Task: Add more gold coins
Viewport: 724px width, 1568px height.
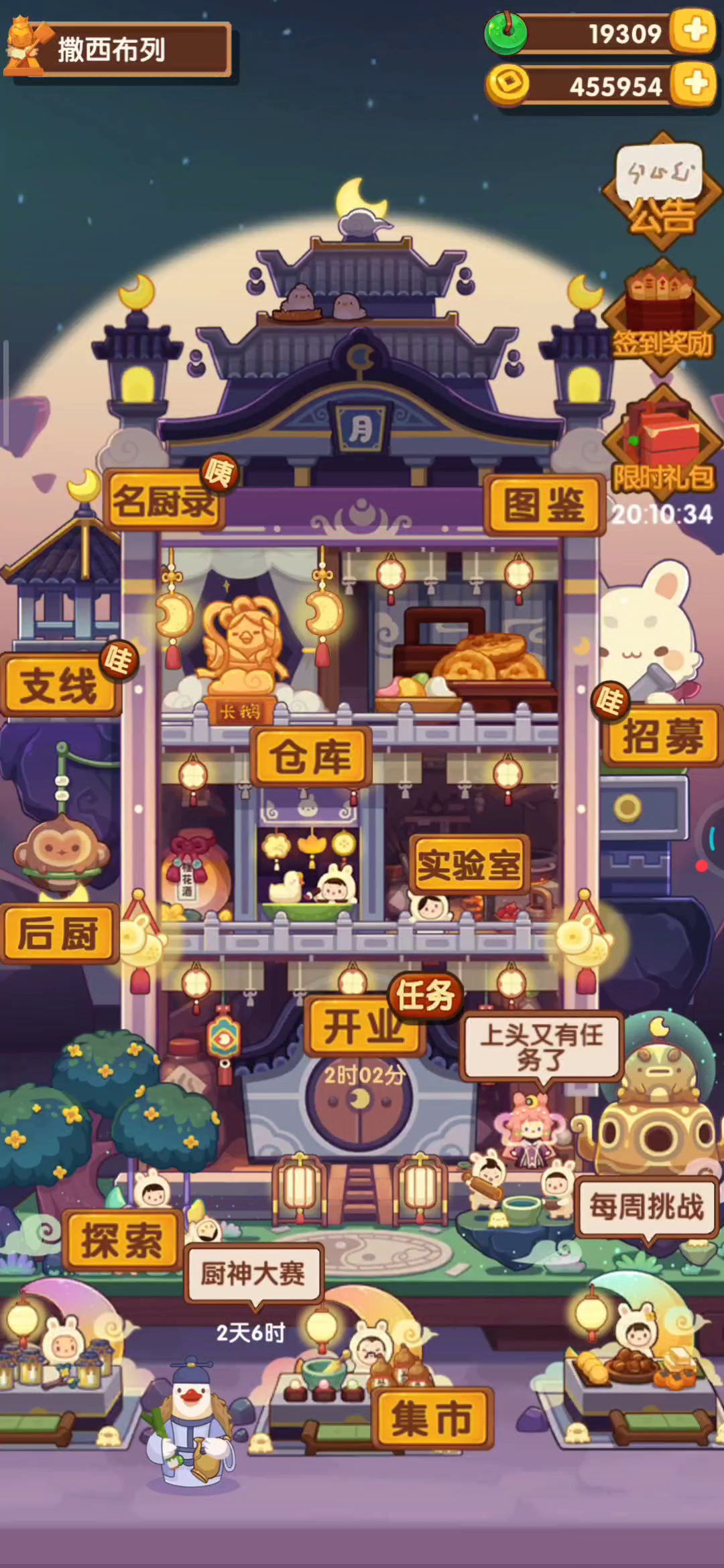Action: [695, 83]
